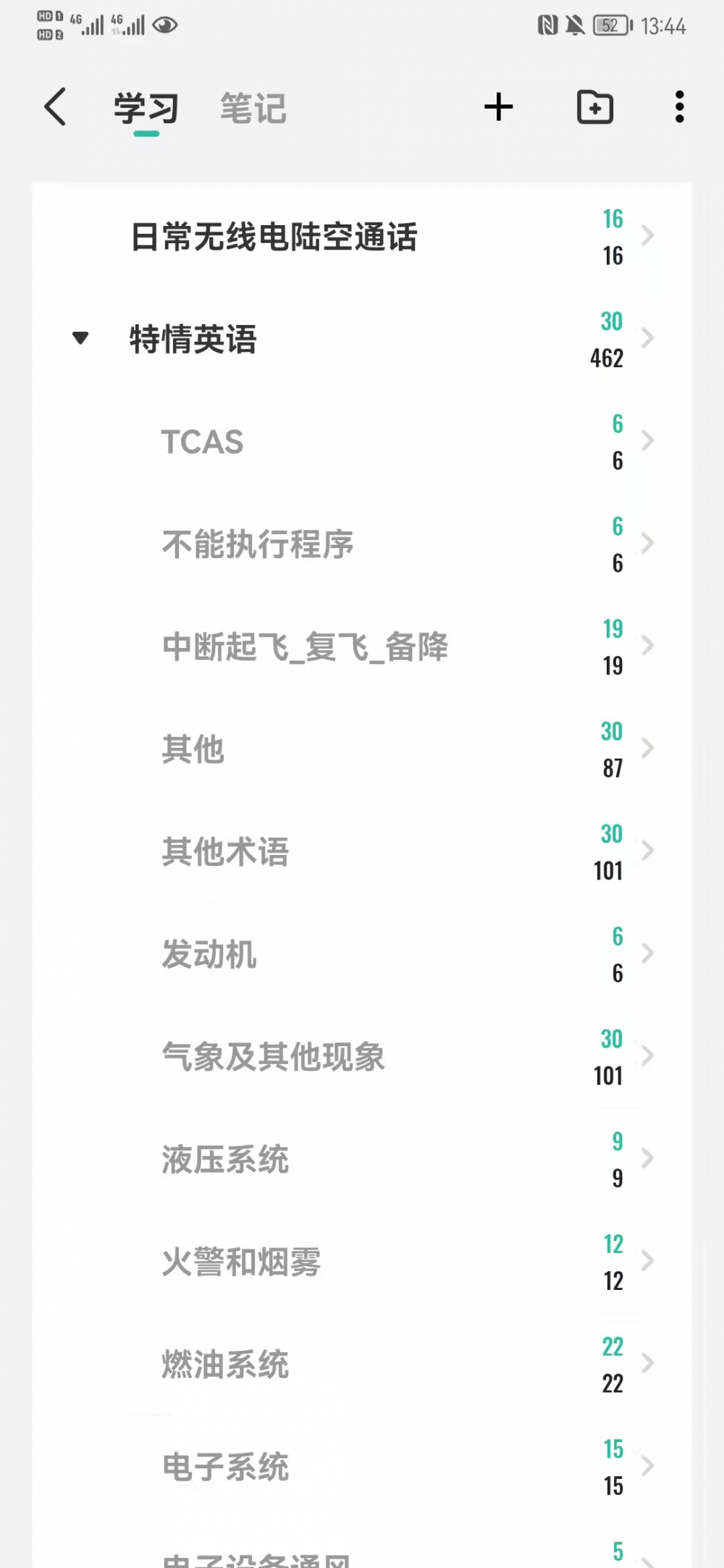Open 中断起飞_复飞_备降 sub-deck
This screenshot has height=1568, width=724.
pos(305,646)
